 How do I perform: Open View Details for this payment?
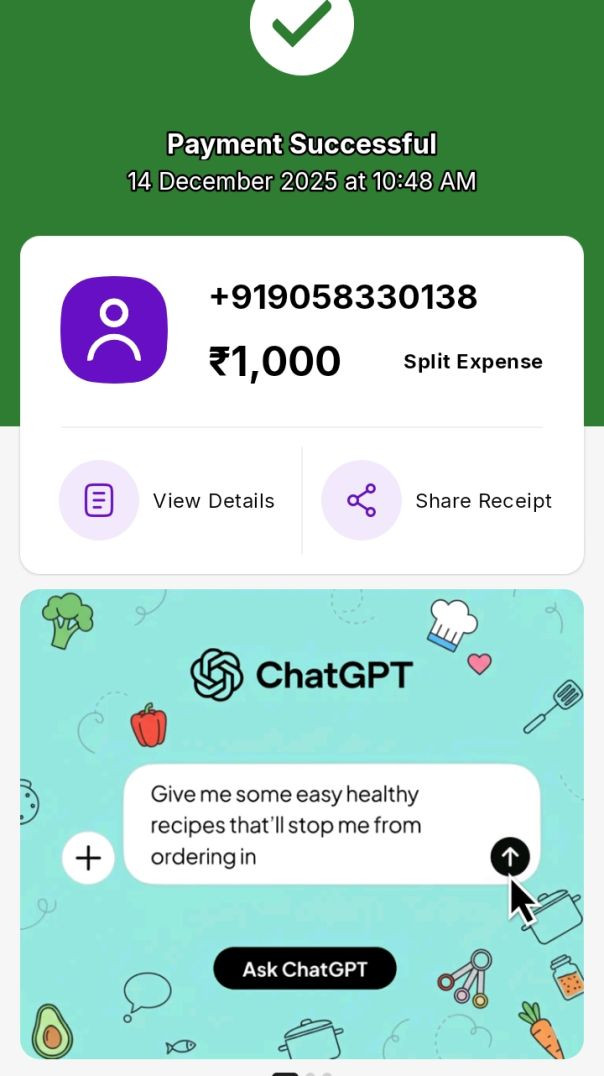(x=167, y=500)
